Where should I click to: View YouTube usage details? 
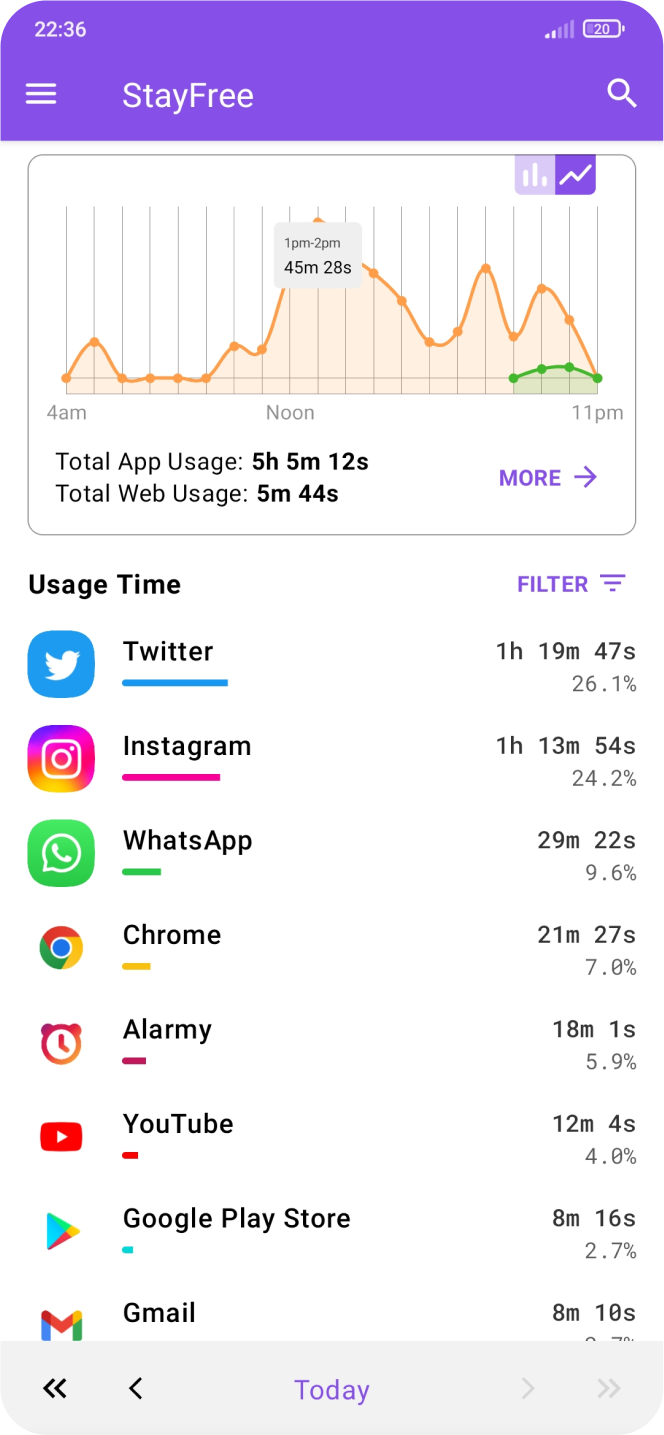(x=332, y=1137)
